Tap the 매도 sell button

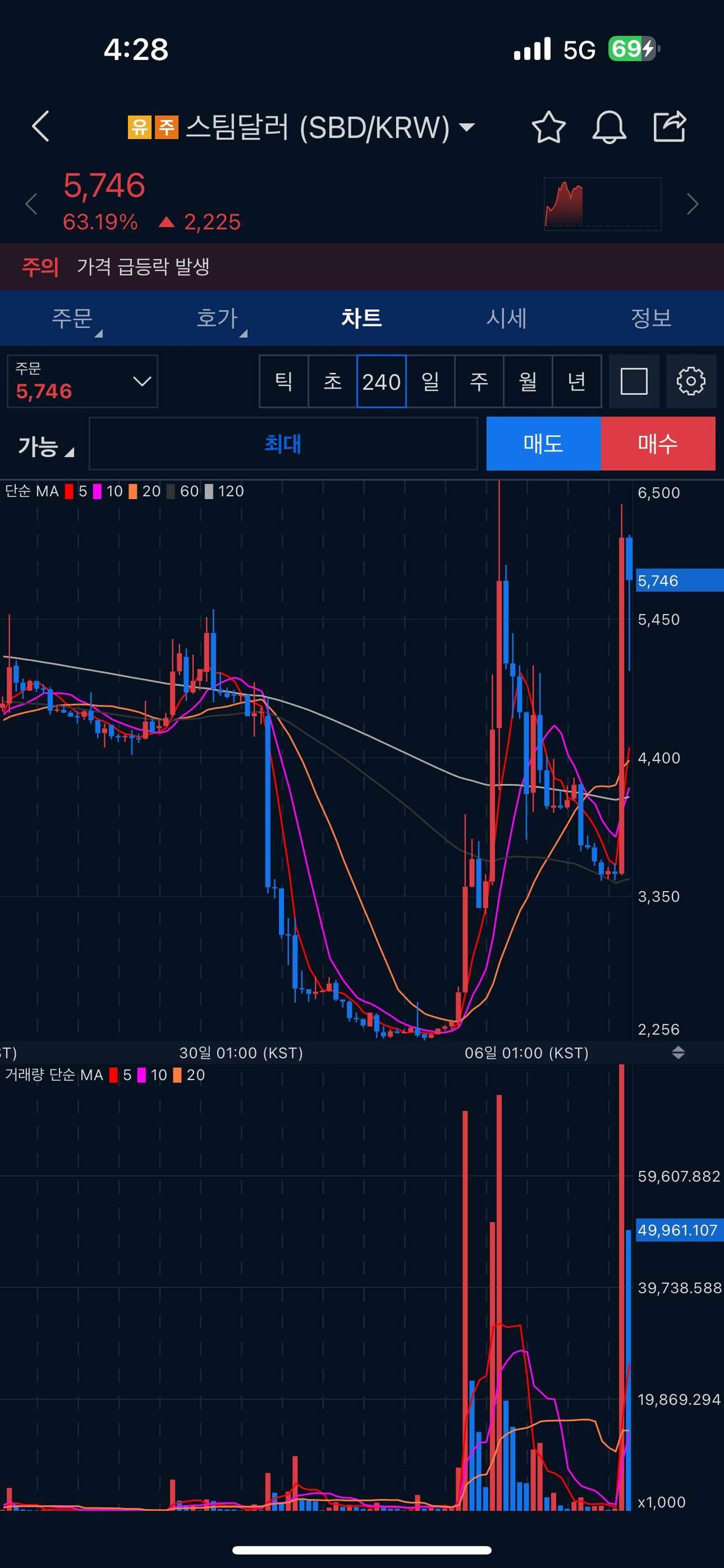[x=543, y=444]
